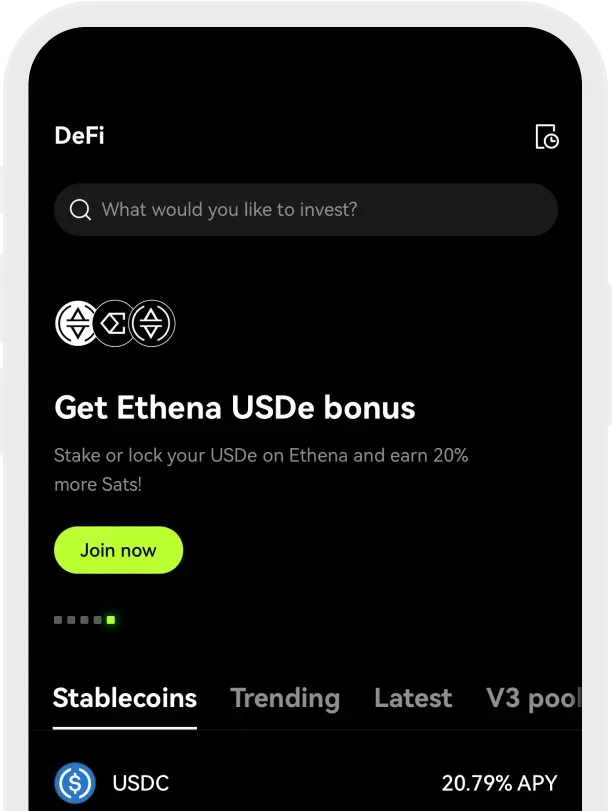Show the V3 pool tab
The height and width of the screenshot is (811, 612).
click(x=532, y=698)
